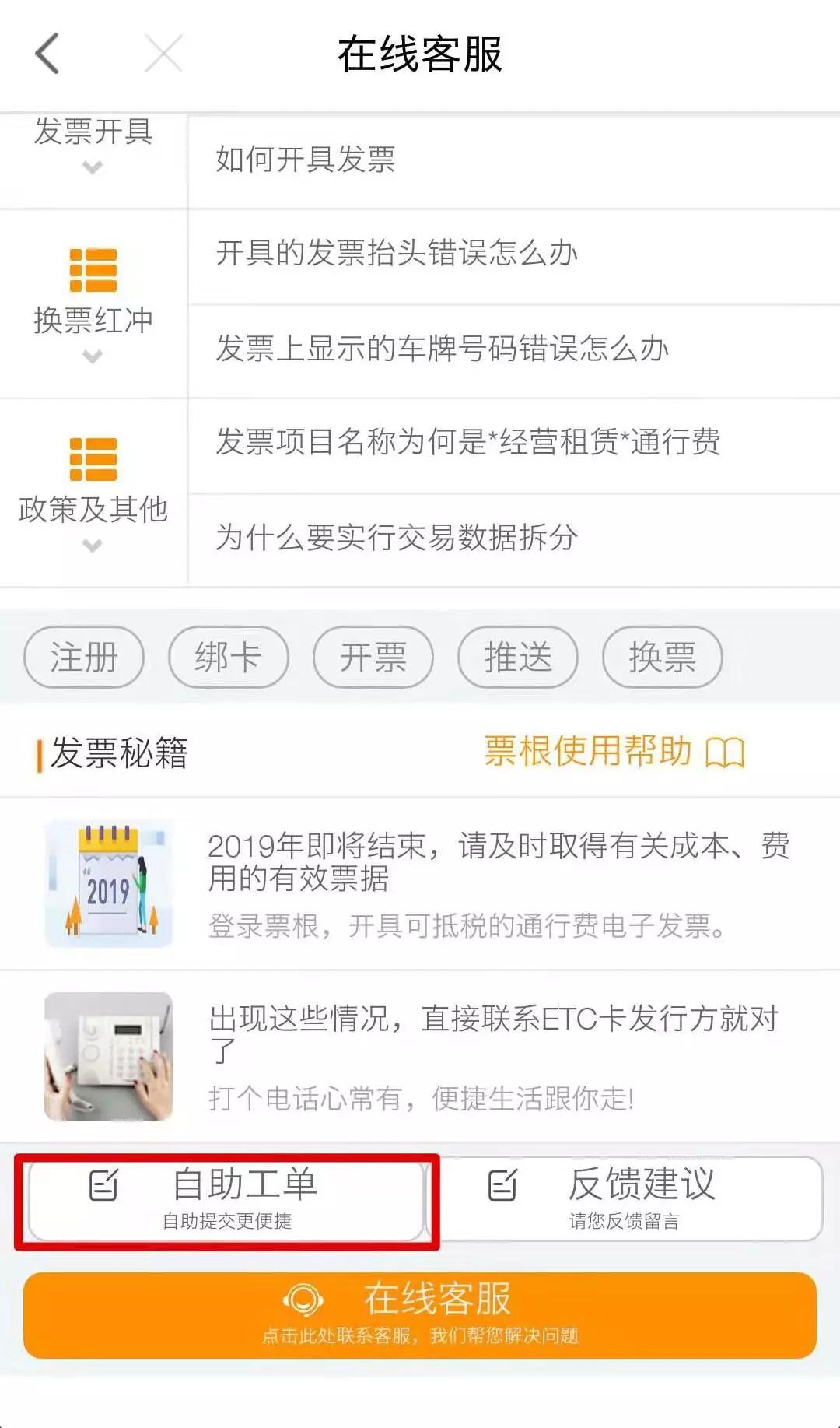Open question 开具的发票抬头错误怎么办
The image size is (840, 1428).
point(513,254)
